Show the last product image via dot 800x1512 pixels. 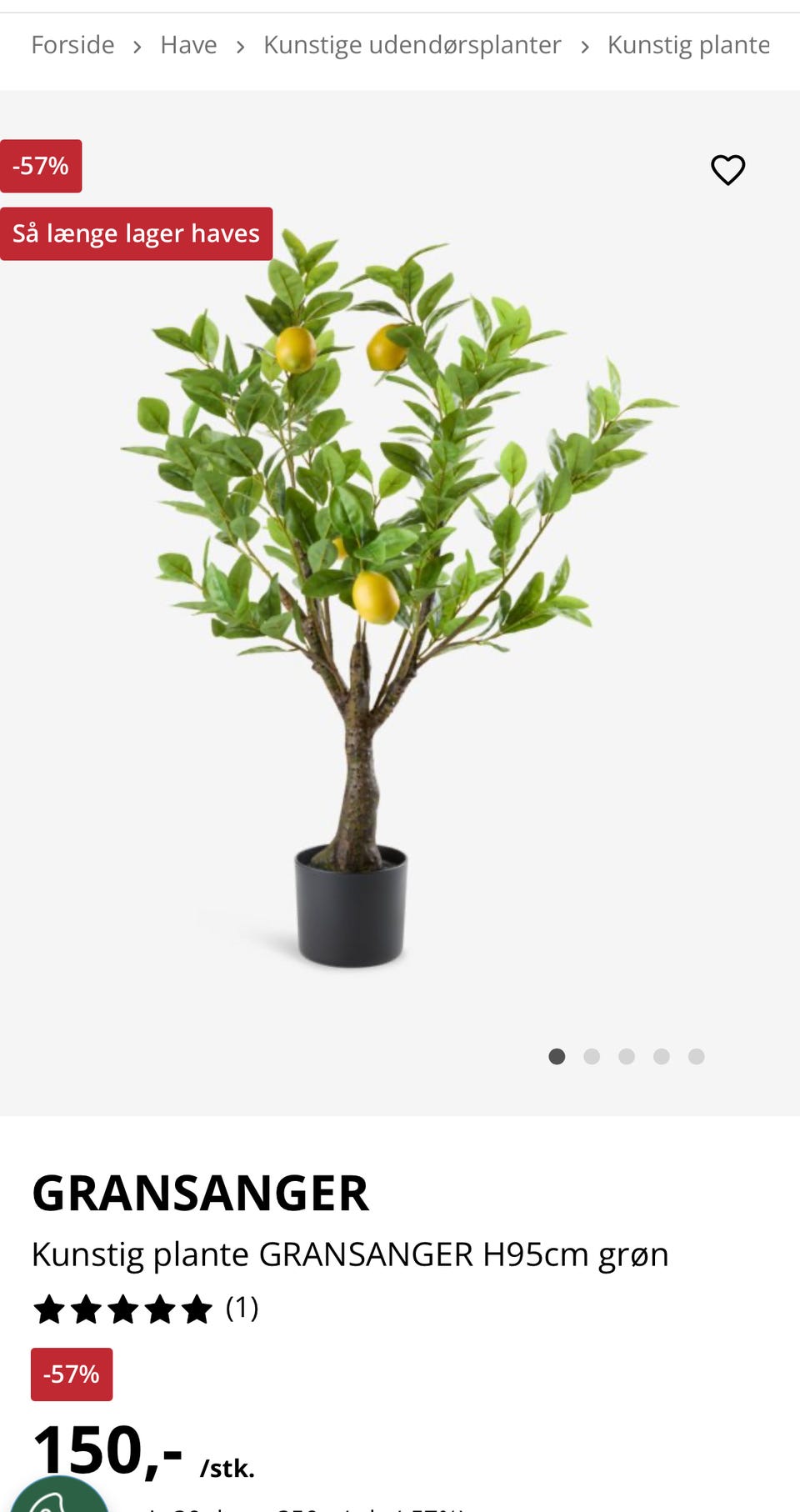[x=697, y=1057]
